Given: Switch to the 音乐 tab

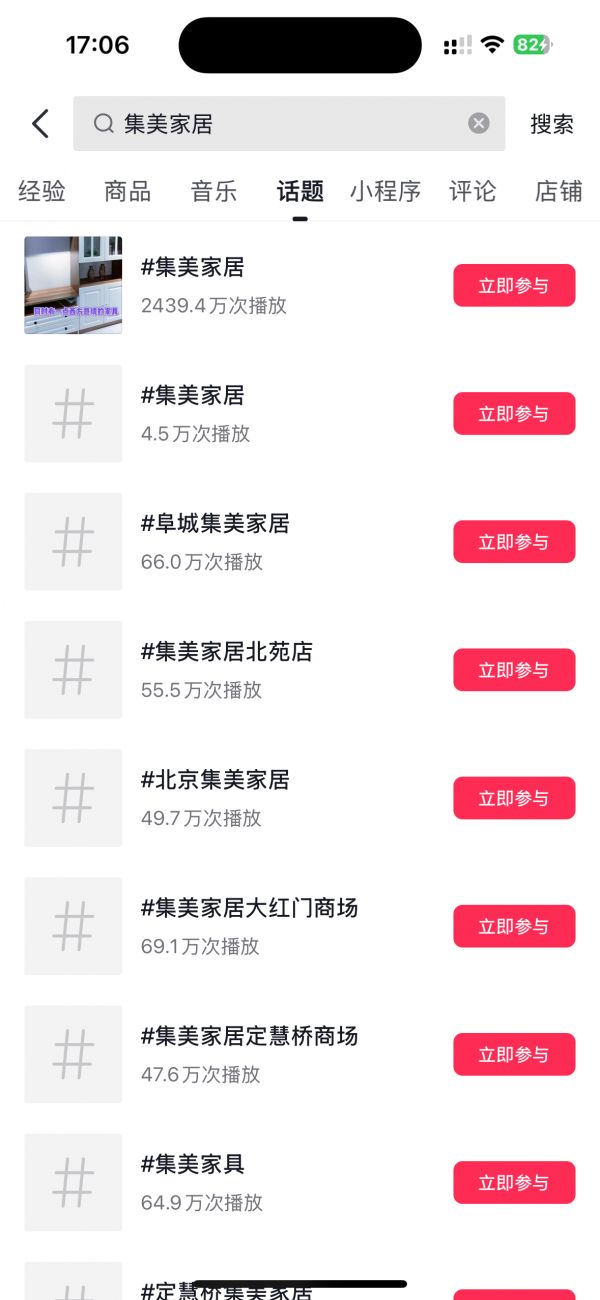Looking at the screenshot, I should pyautogui.click(x=214, y=191).
